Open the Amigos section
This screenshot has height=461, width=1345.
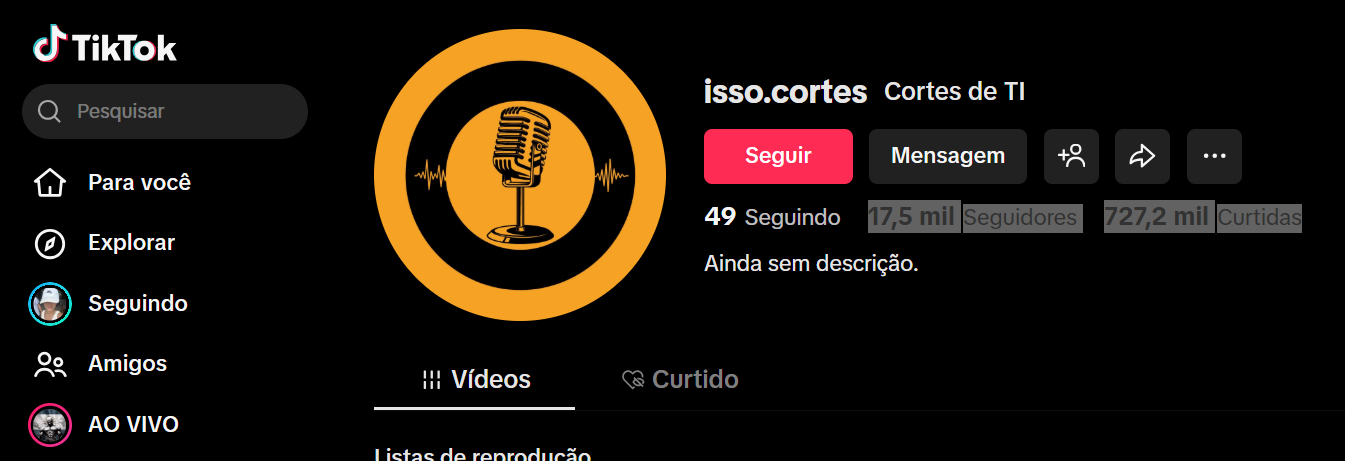click(126, 364)
